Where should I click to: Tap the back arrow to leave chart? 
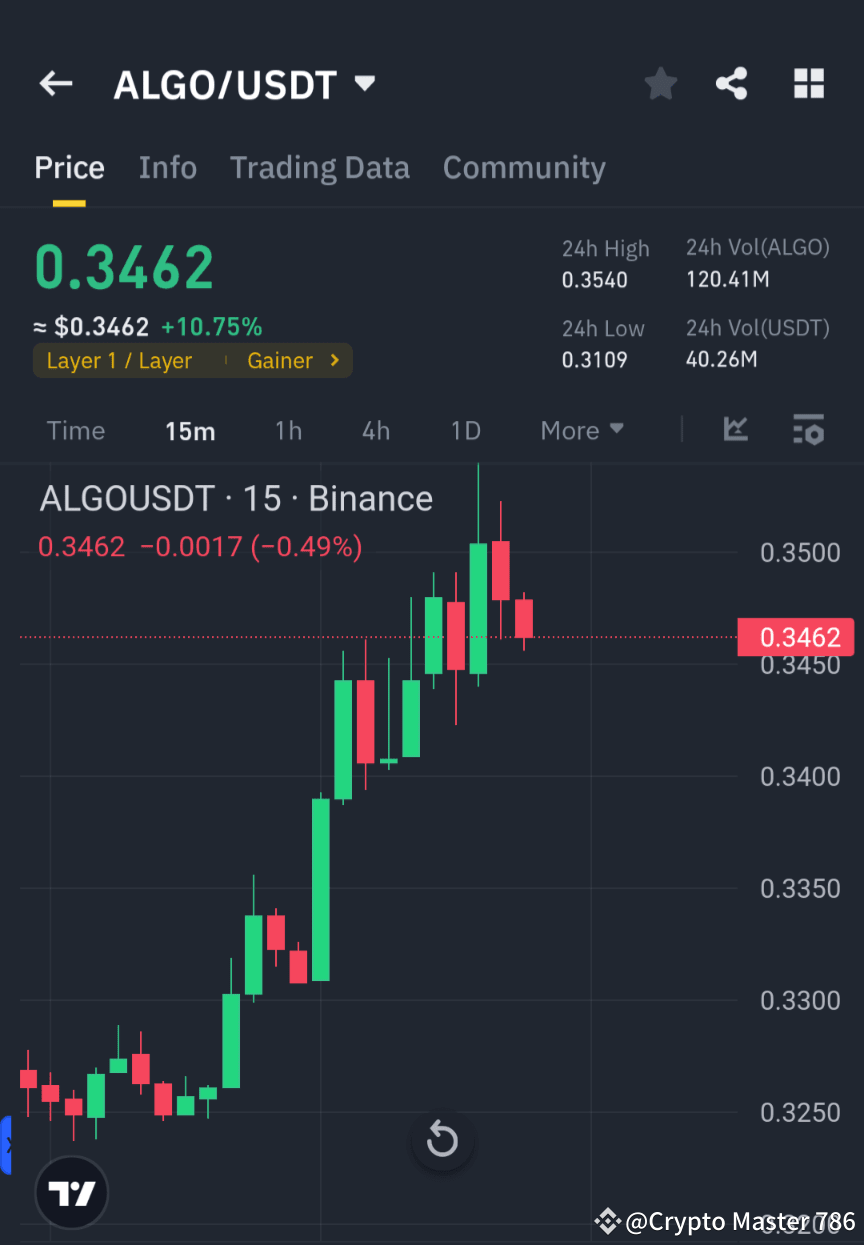(x=55, y=84)
